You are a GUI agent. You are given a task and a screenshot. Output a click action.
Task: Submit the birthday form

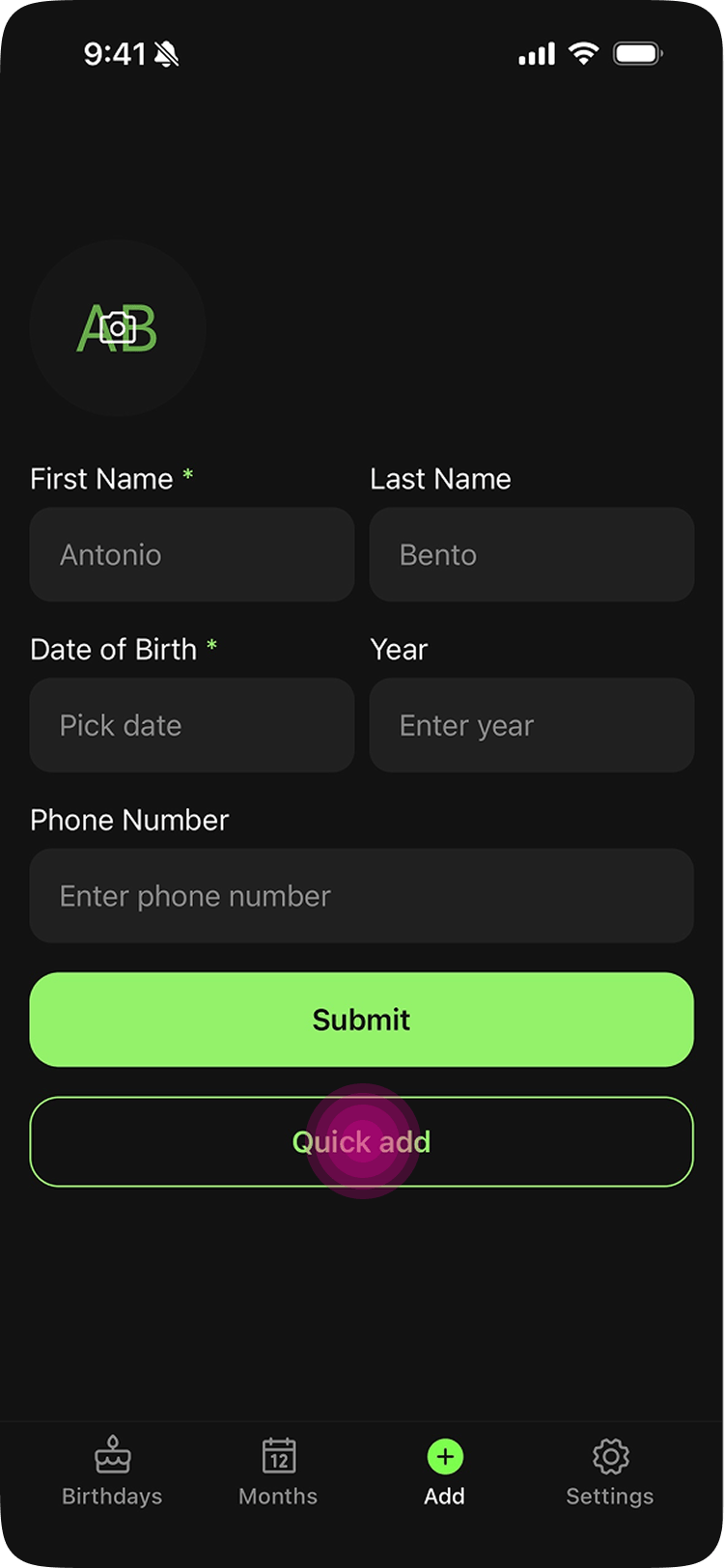pyautogui.click(x=362, y=1020)
